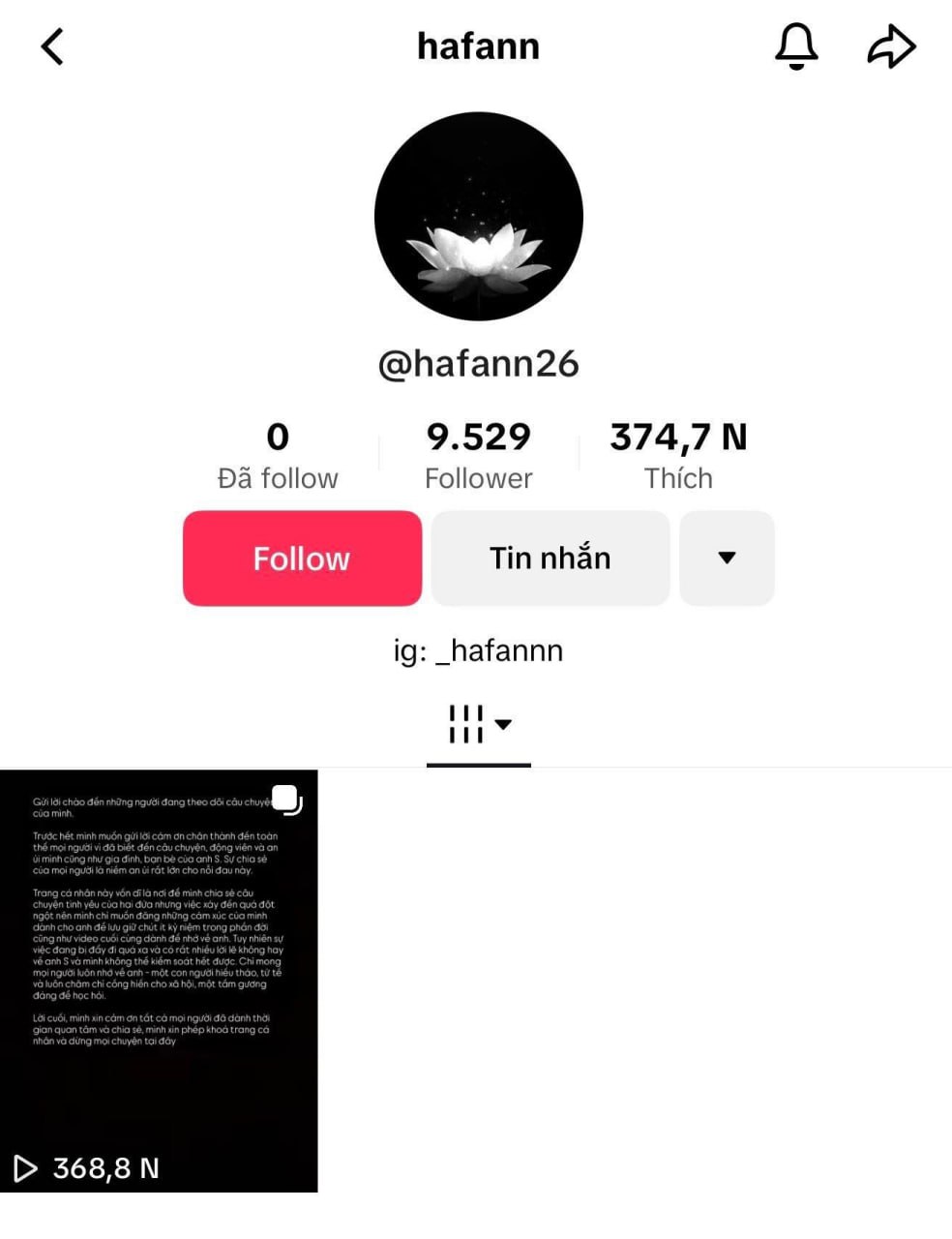
Task: Open the post with 368,8 N views
Action: pyautogui.click(x=159, y=981)
